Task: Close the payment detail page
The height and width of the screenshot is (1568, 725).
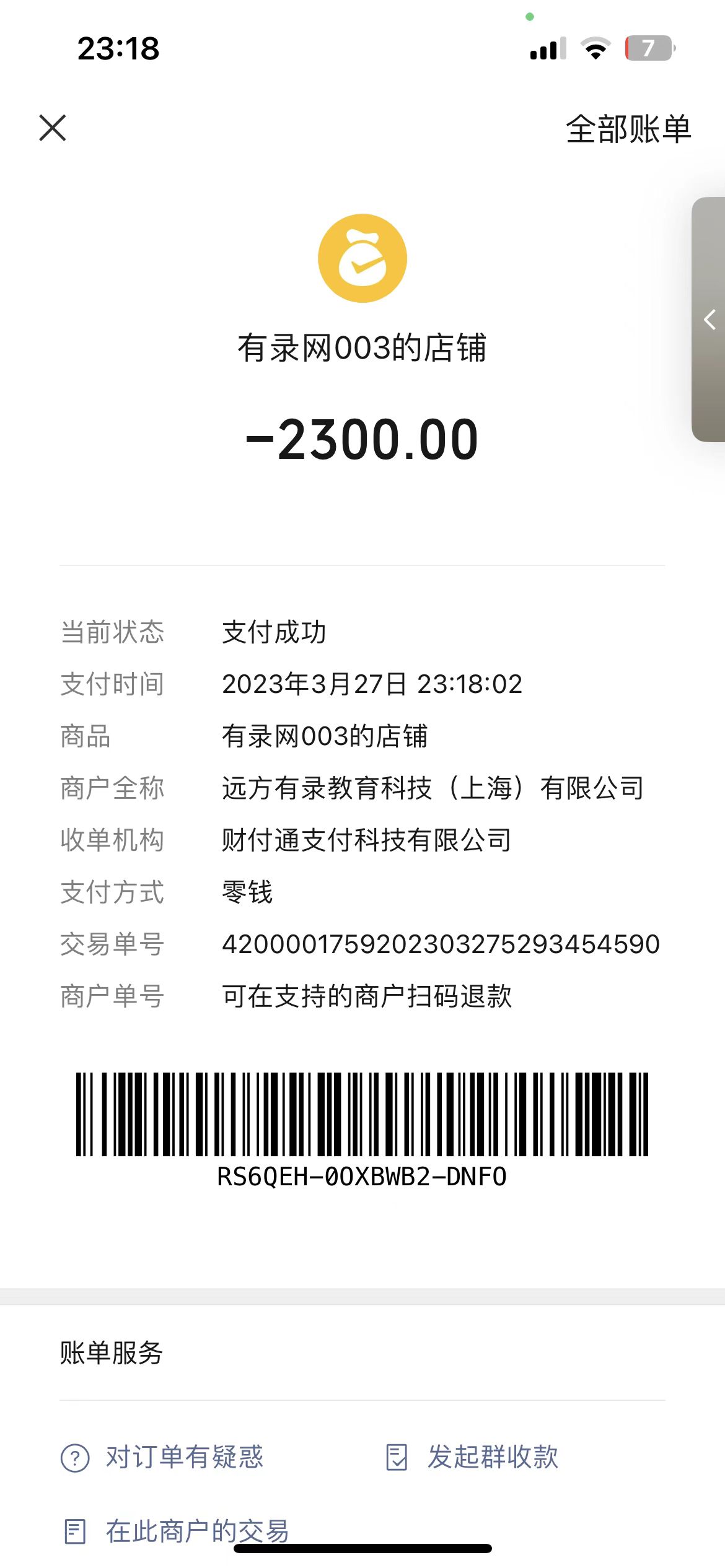Action: point(53,128)
